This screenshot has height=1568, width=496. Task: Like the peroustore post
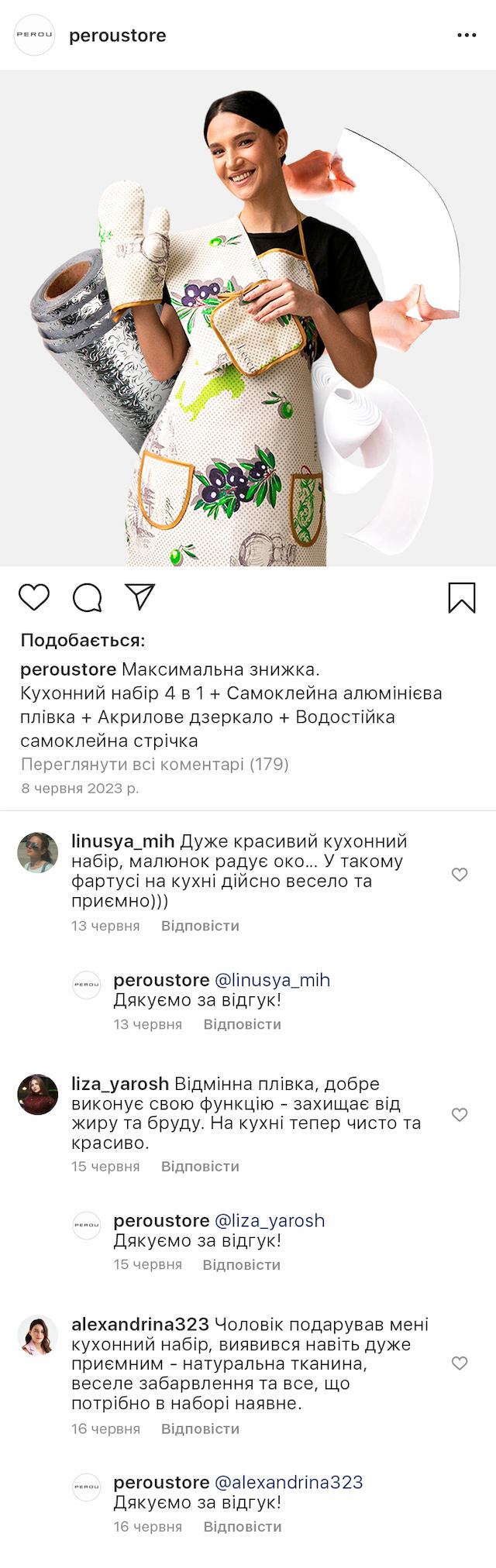coord(34,597)
